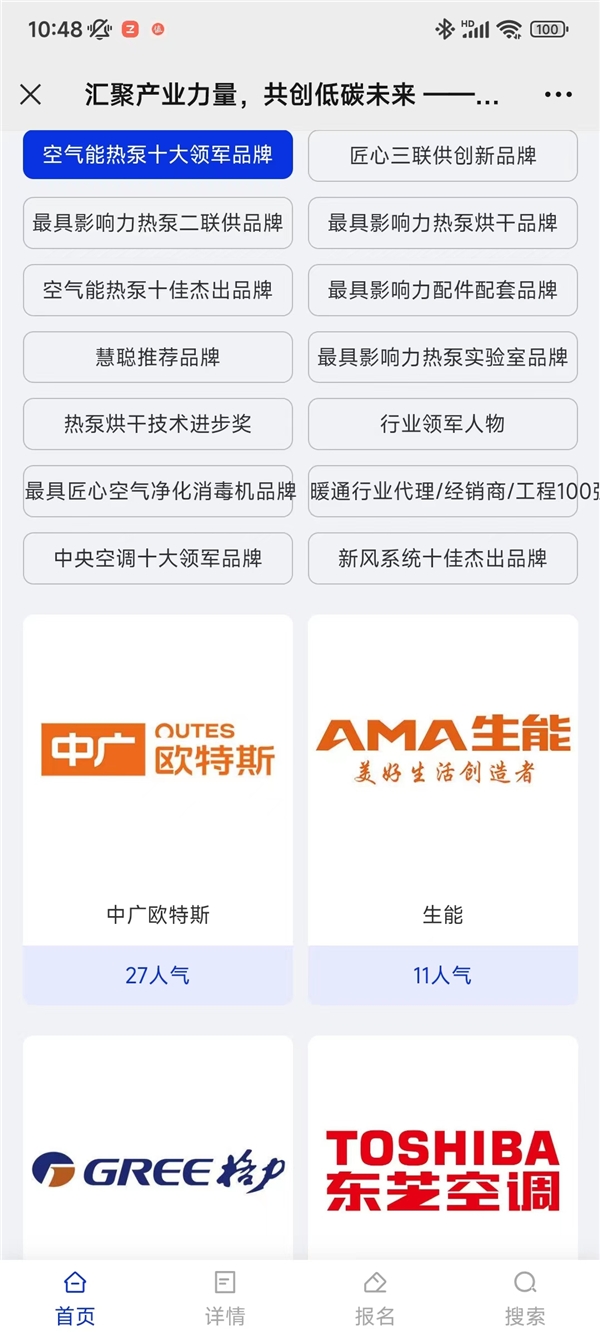Viewport: 600px width, 1333px height.
Task: Open the three-dot overflow menu
Action: (558, 95)
